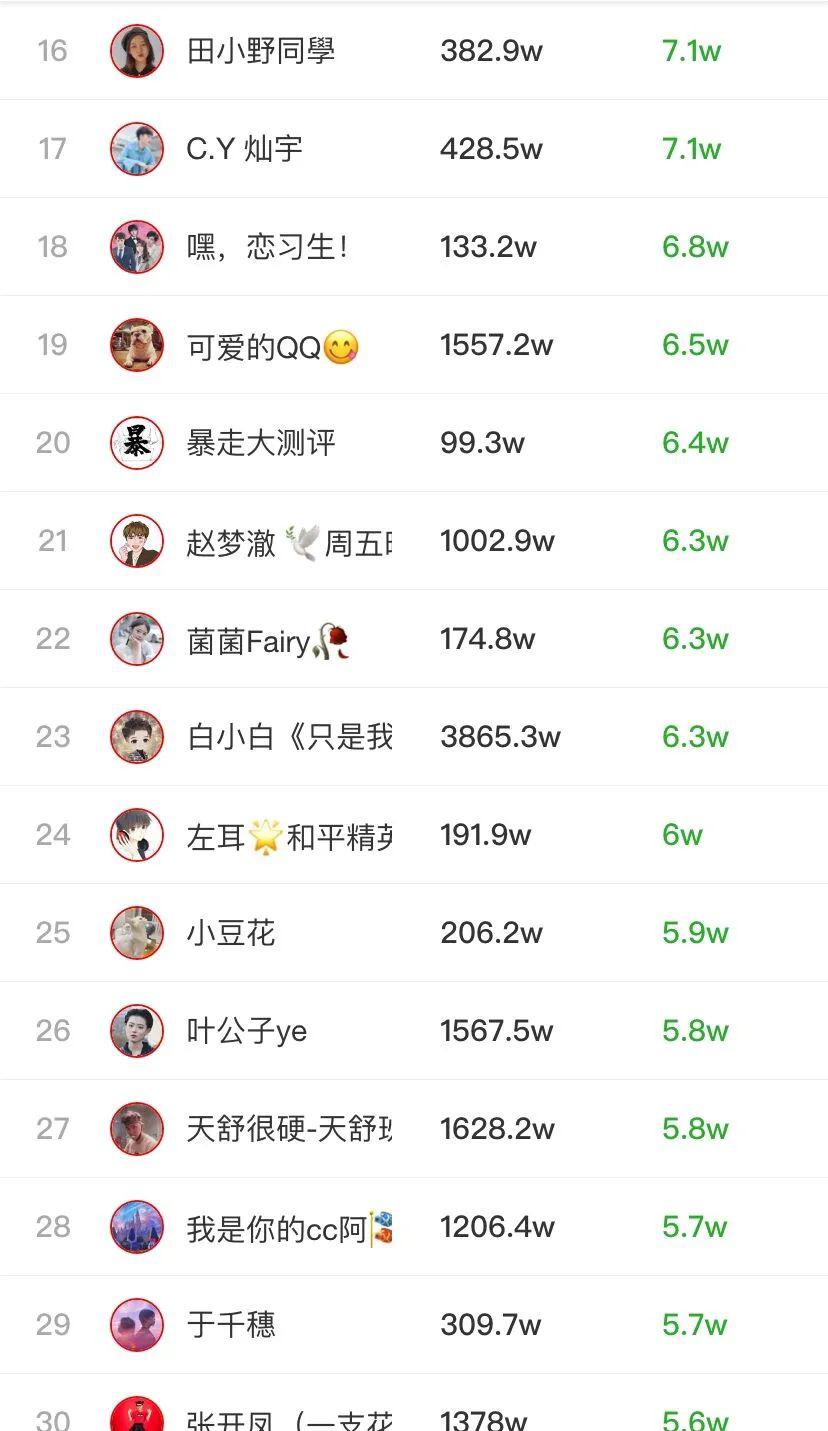Open 赵梦澈's entry ranked 21

[414, 541]
